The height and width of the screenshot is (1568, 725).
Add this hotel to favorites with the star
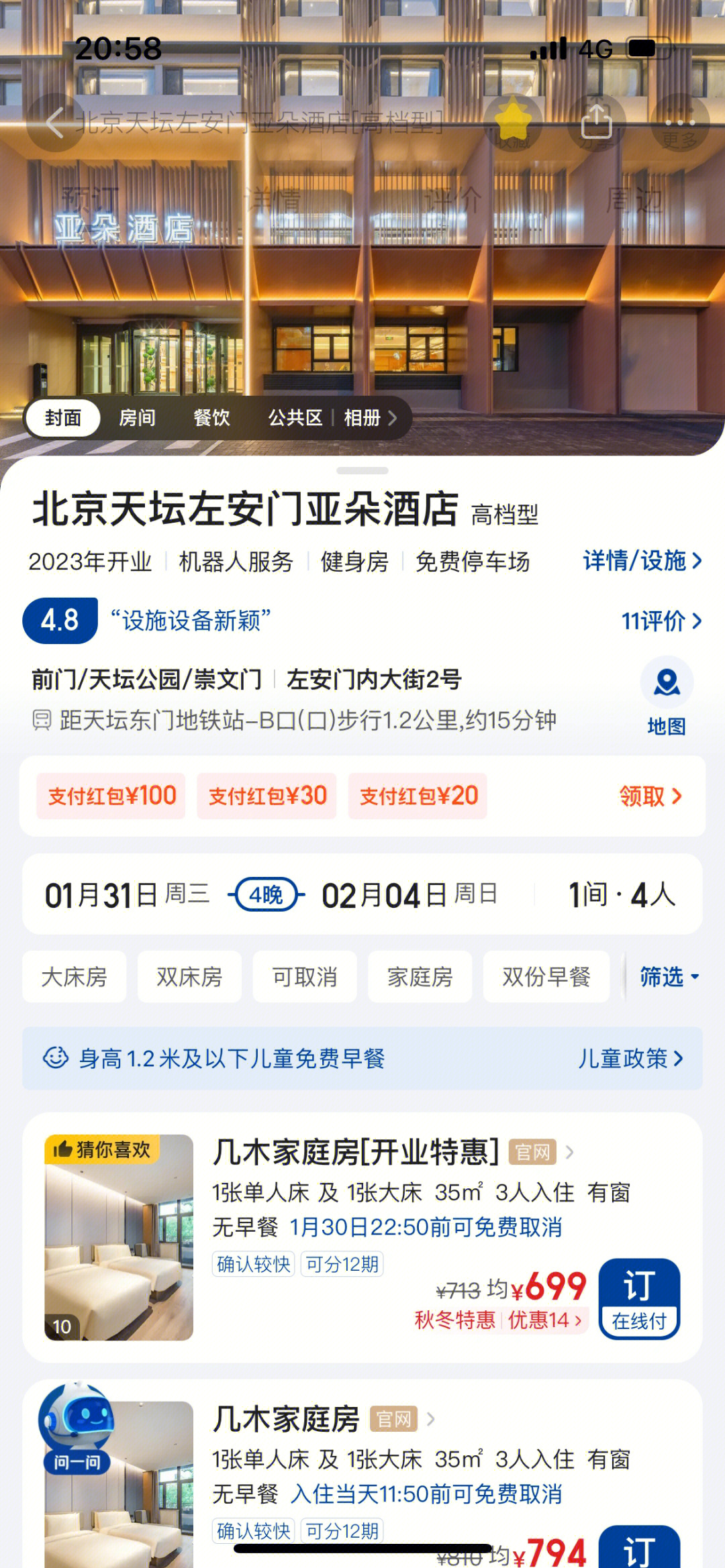(513, 122)
